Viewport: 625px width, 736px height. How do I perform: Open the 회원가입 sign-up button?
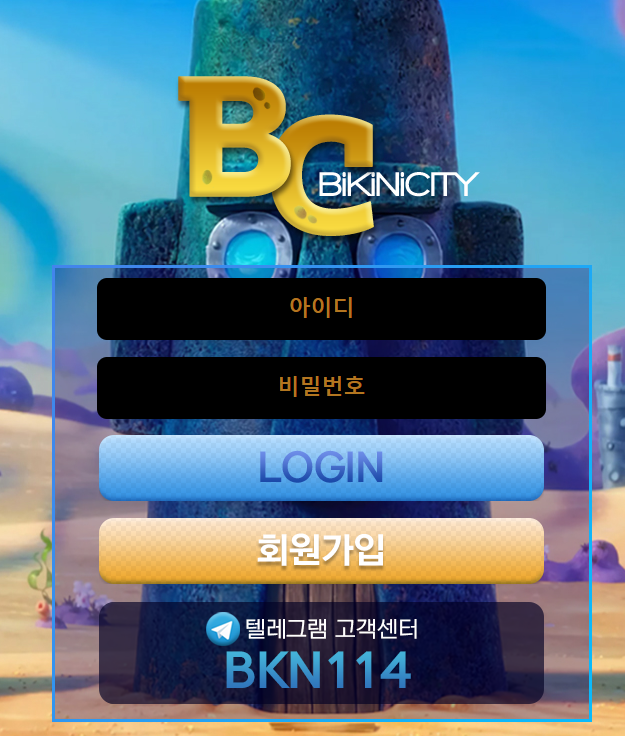(321, 549)
